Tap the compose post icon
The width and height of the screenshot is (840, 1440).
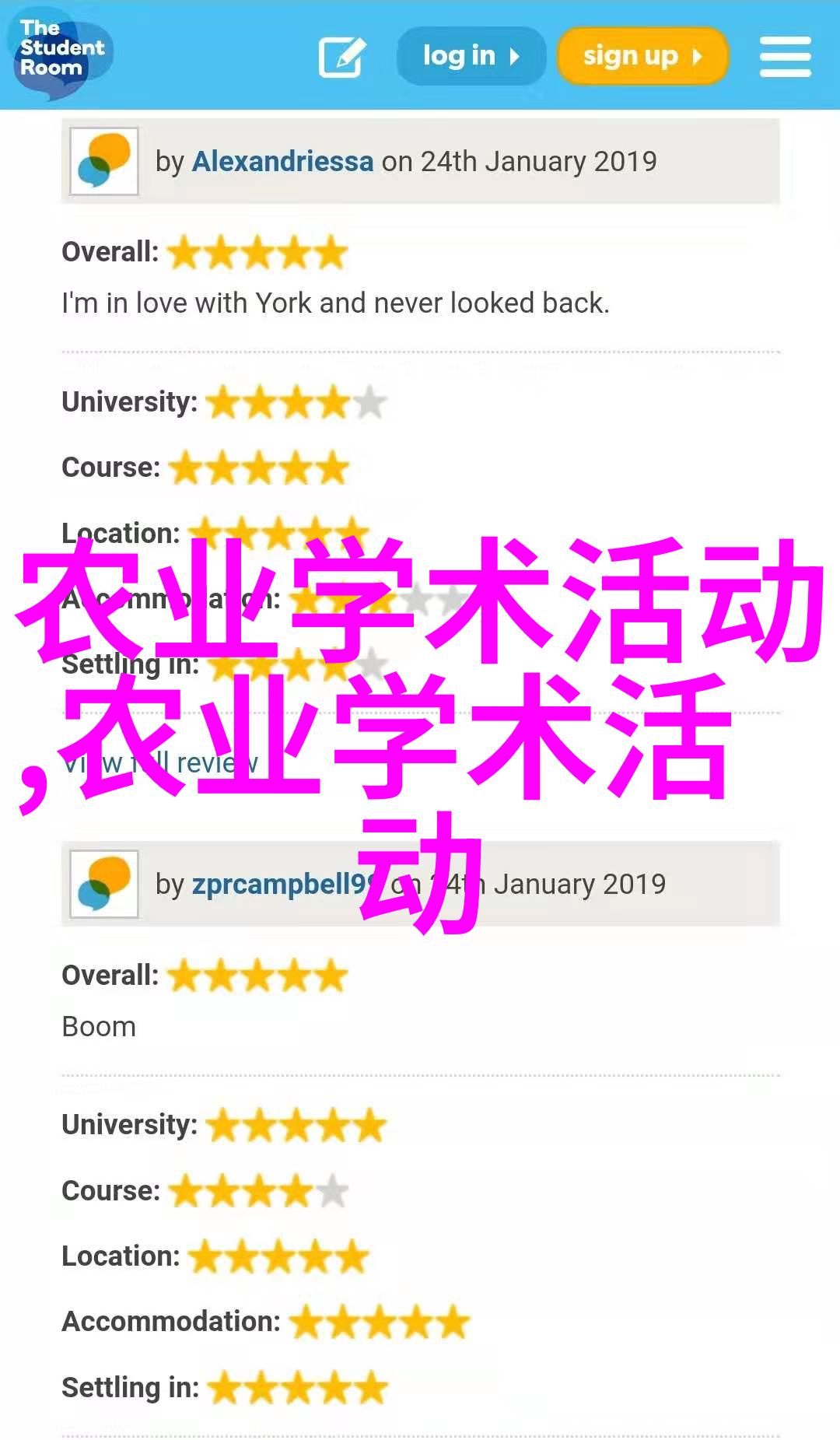[342, 57]
